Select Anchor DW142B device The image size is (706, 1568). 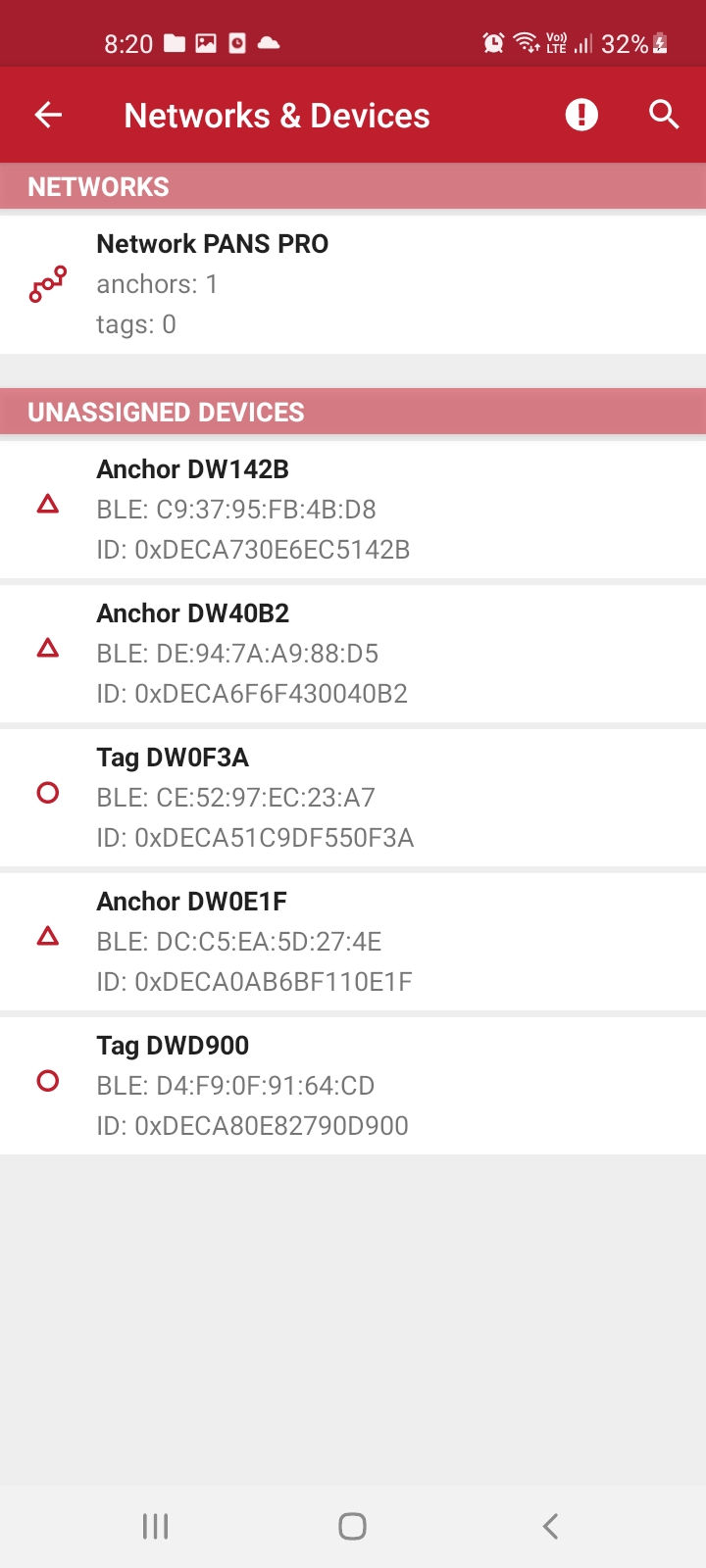coord(353,510)
